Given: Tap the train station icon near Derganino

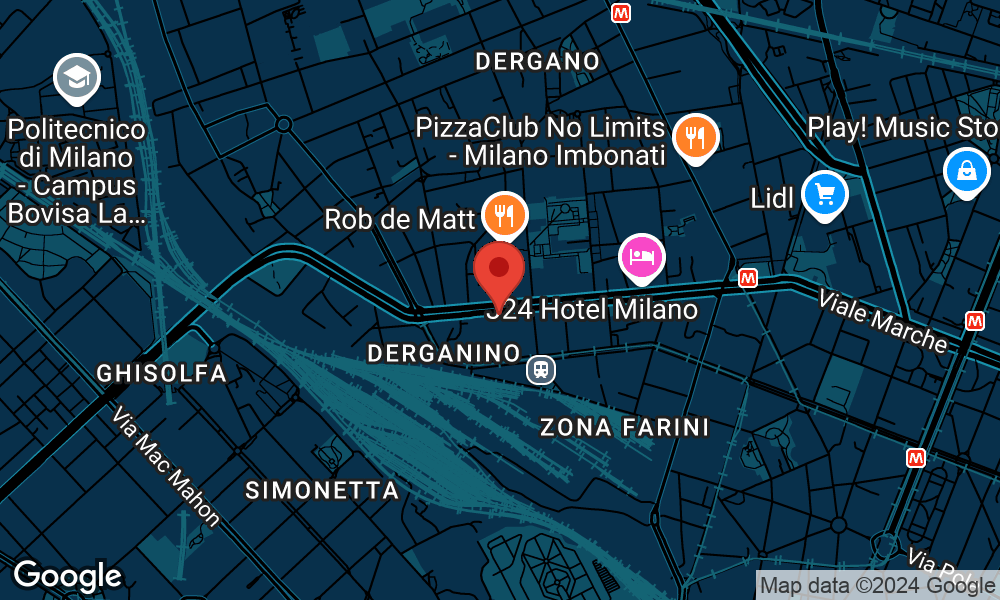Looking at the screenshot, I should click(541, 369).
